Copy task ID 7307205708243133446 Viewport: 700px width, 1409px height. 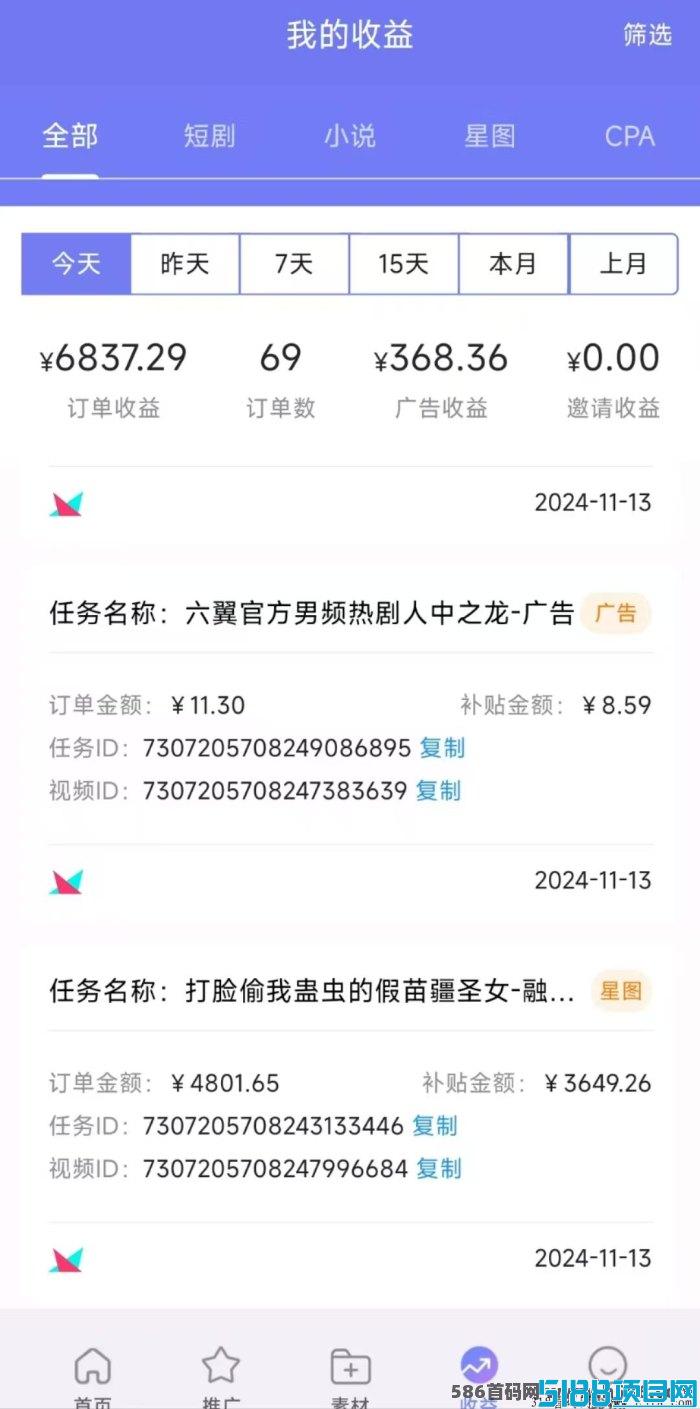click(x=434, y=1126)
